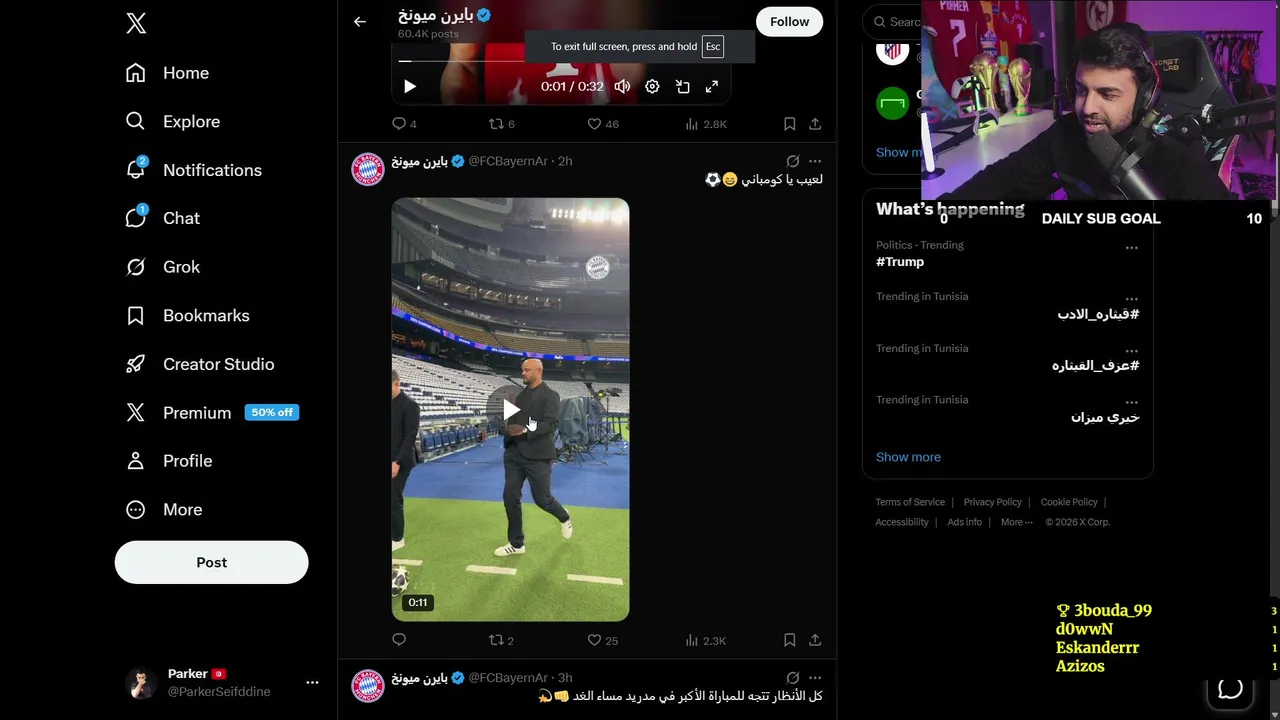1280x720 pixels.
Task: Open Parker account menu
Action: (312, 682)
